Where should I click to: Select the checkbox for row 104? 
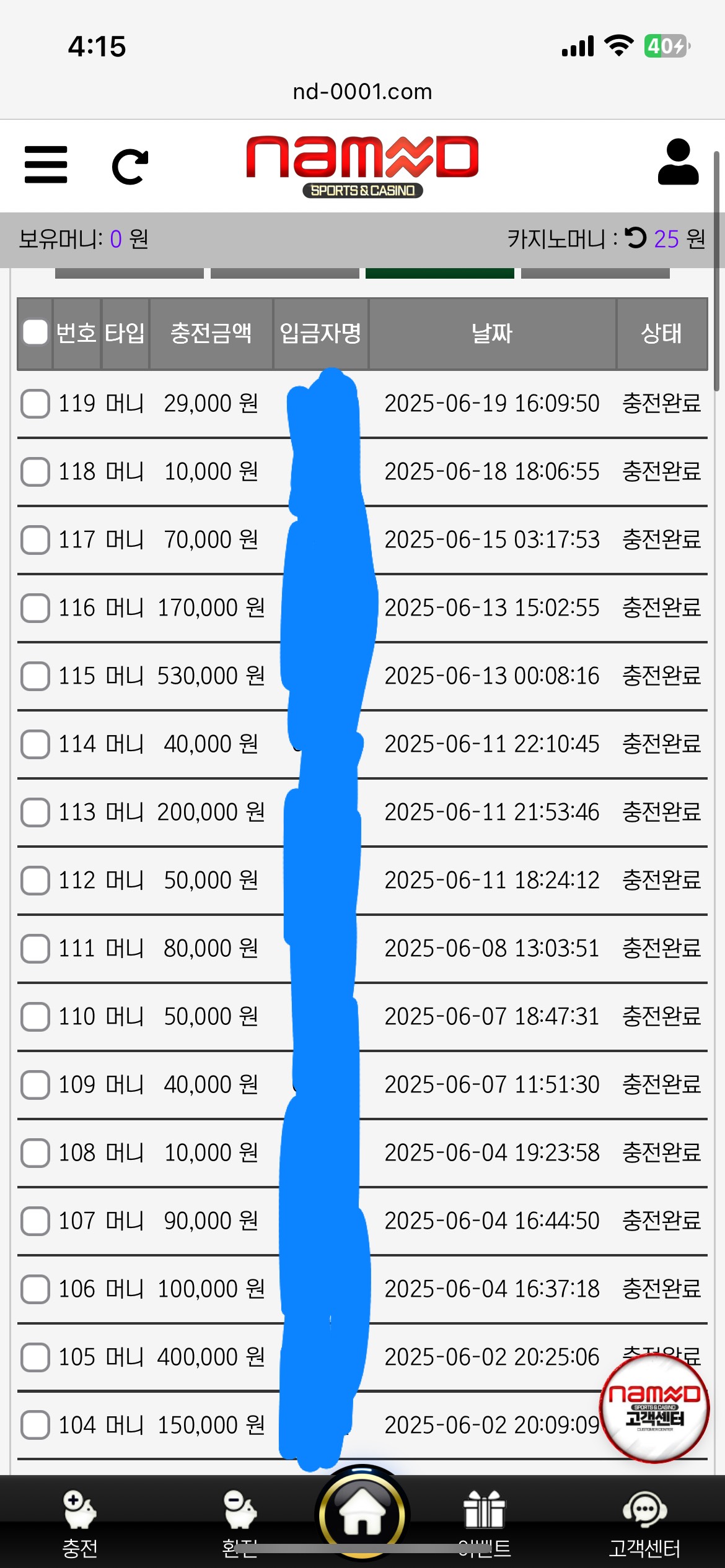click(35, 1426)
